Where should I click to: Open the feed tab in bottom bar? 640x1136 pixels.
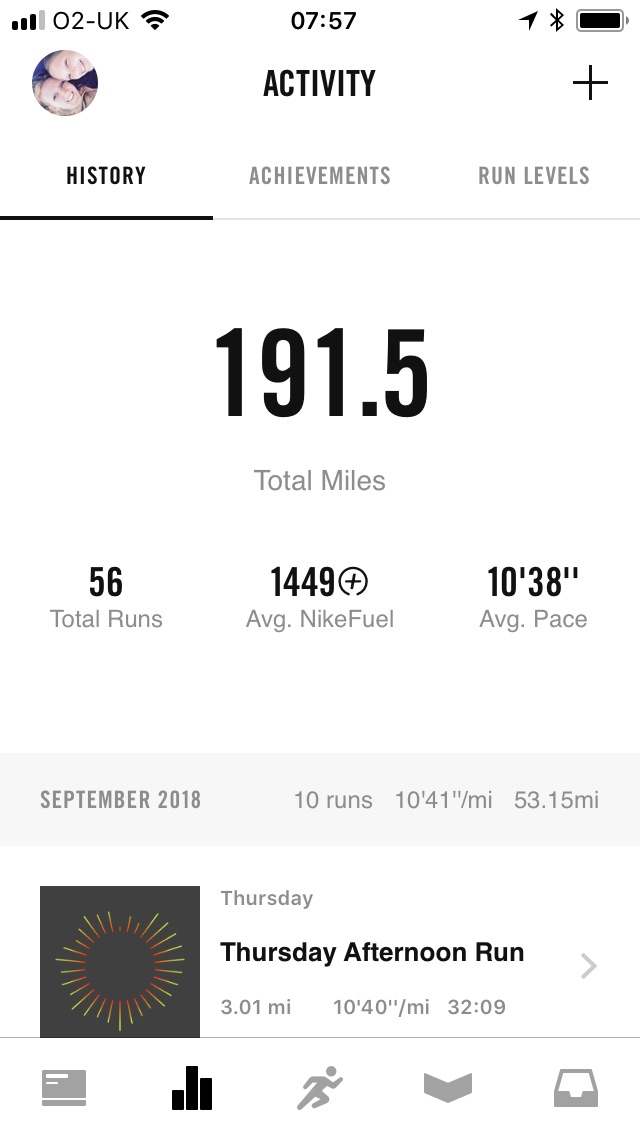tap(64, 1088)
